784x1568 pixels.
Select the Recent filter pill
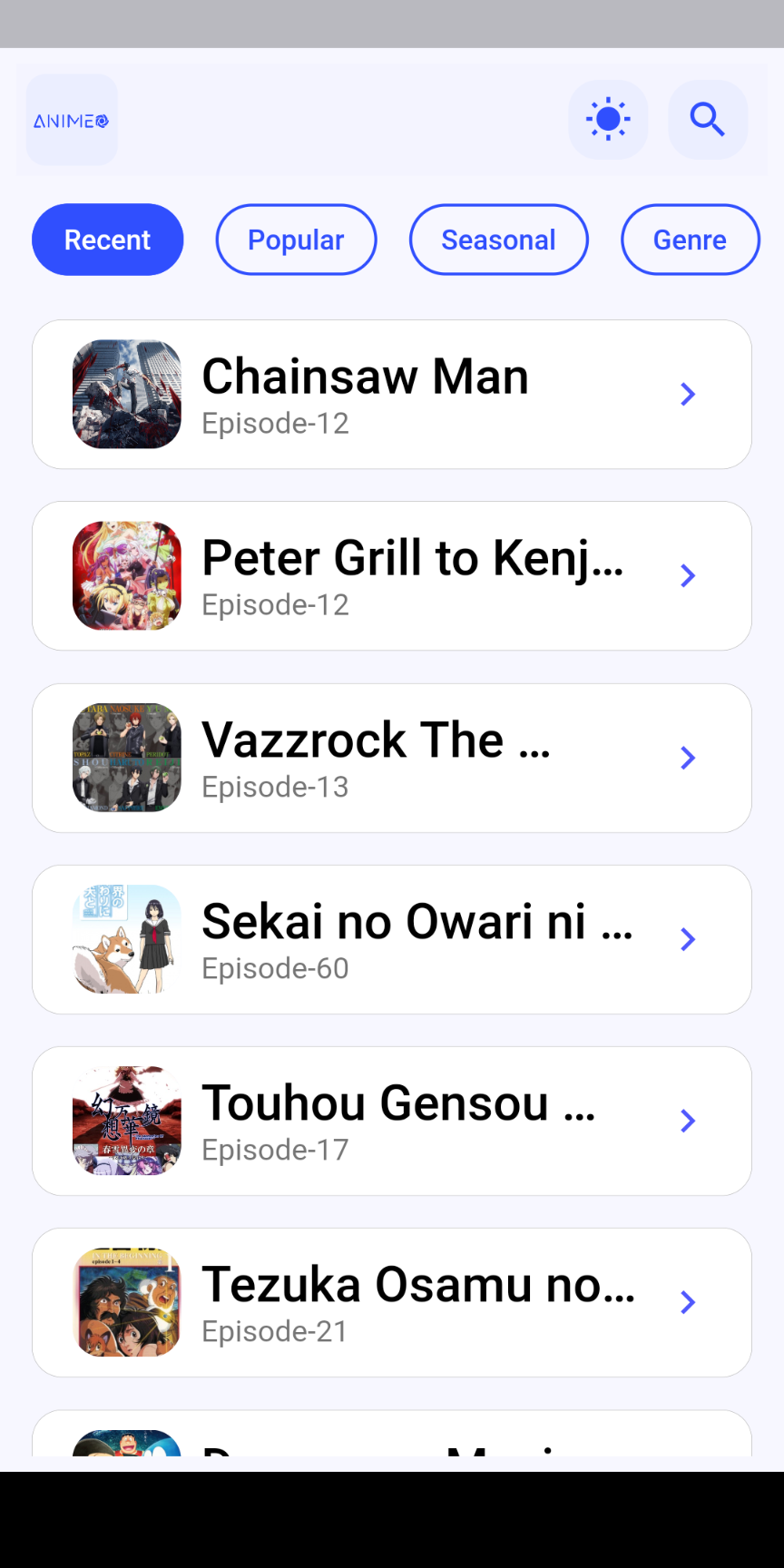point(107,239)
